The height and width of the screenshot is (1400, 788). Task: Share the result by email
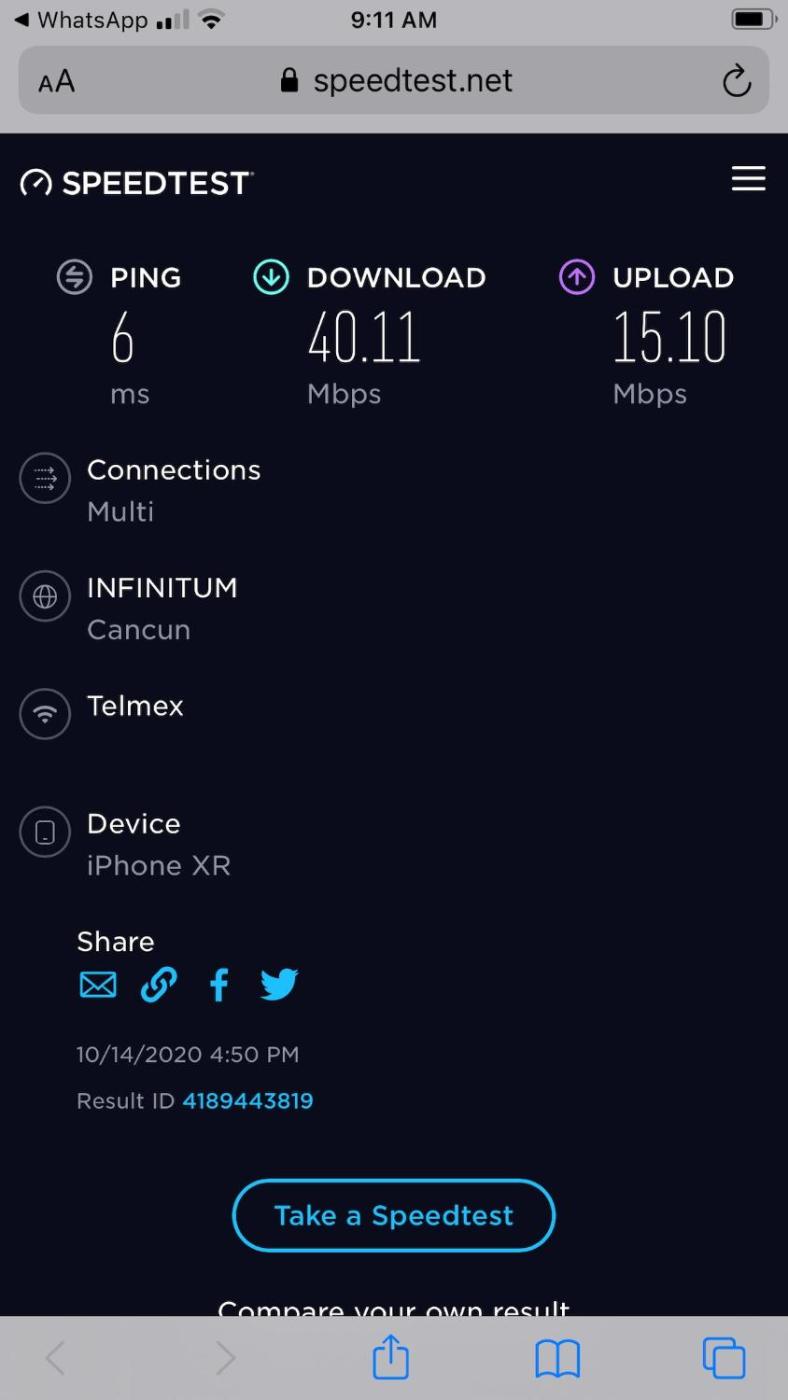(x=98, y=986)
